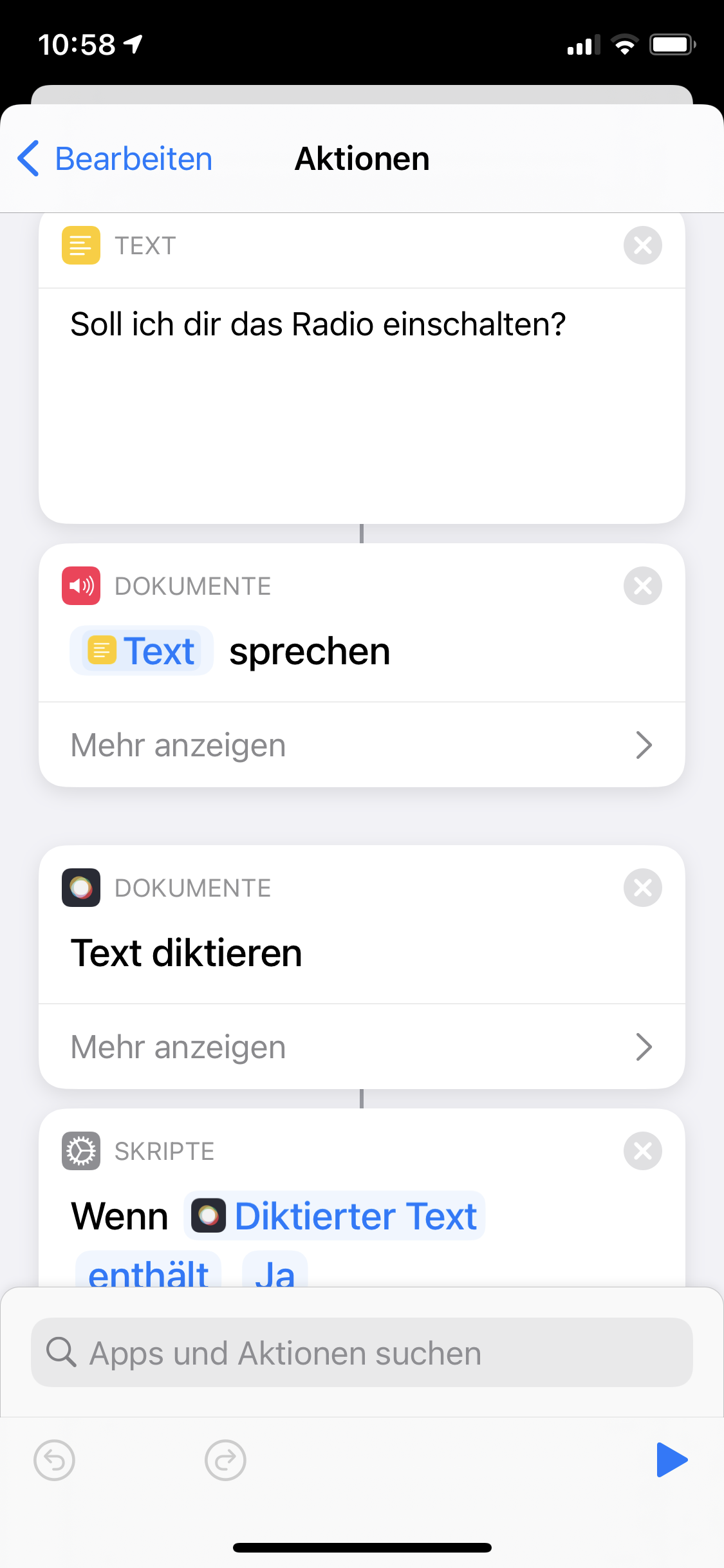Screen dimensions: 724x1568
Task: Edit the 'Ja' condition value
Action: click(275, 1271)
